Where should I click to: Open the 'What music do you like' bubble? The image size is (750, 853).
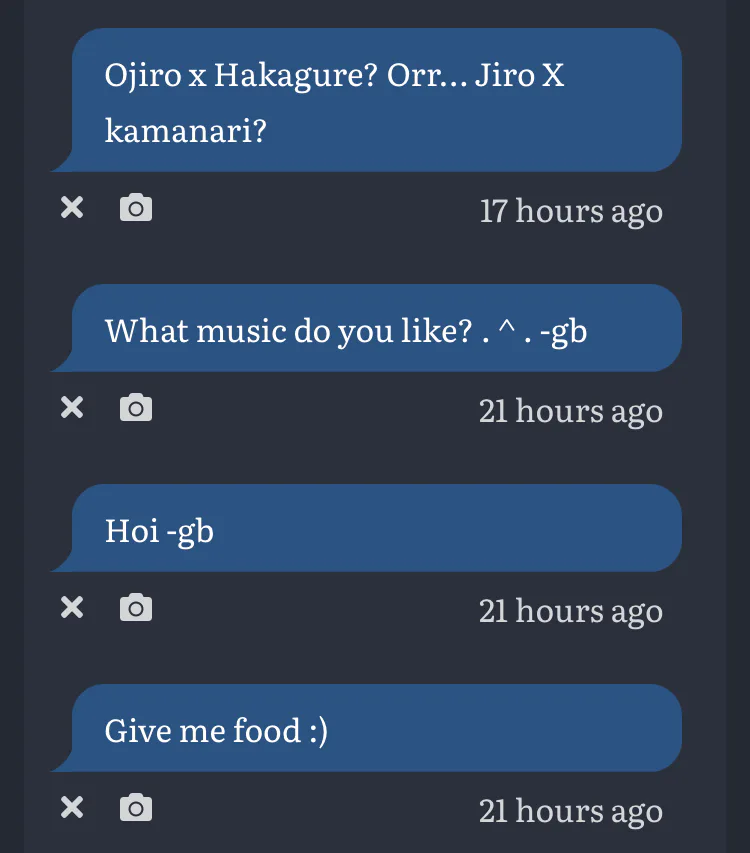pyautogui.click(x=376, y=329)
